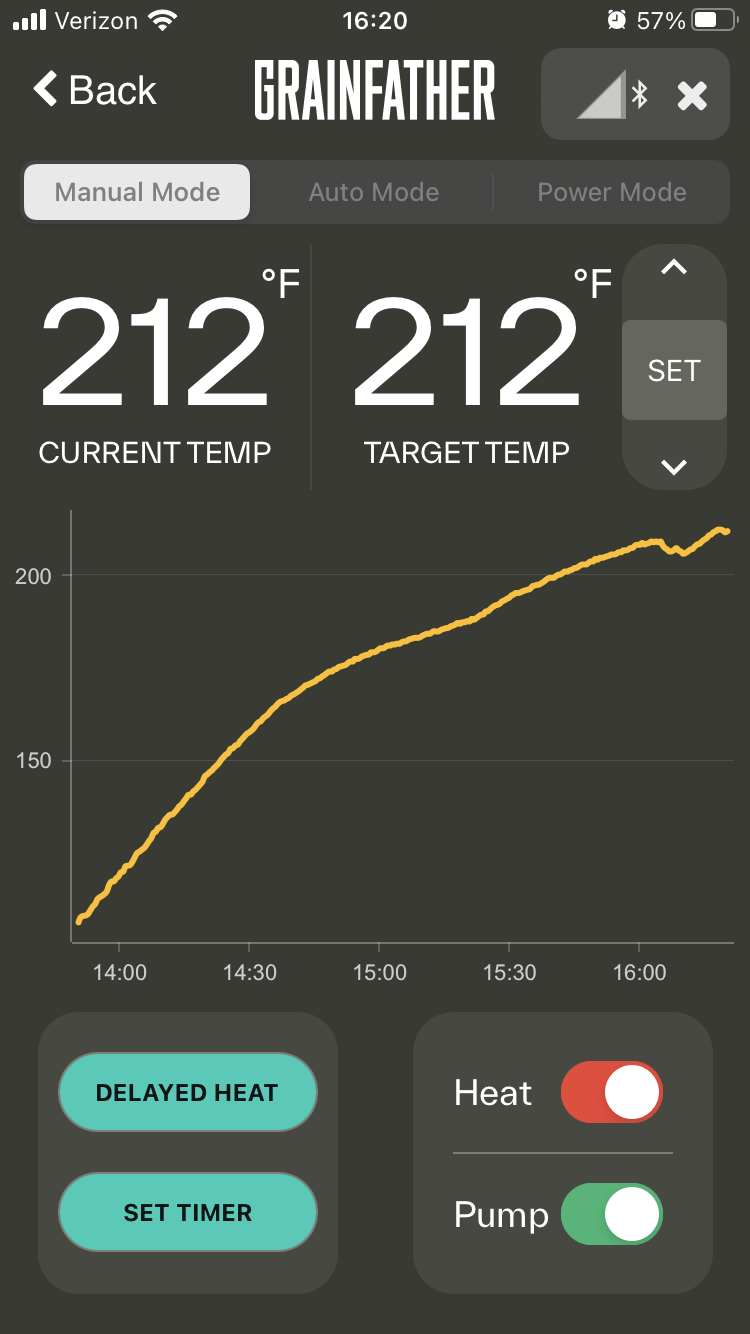The height and width of the screenshot is (1334, 750).
Task: Switch to Power Mode
Action: point(612,192)
